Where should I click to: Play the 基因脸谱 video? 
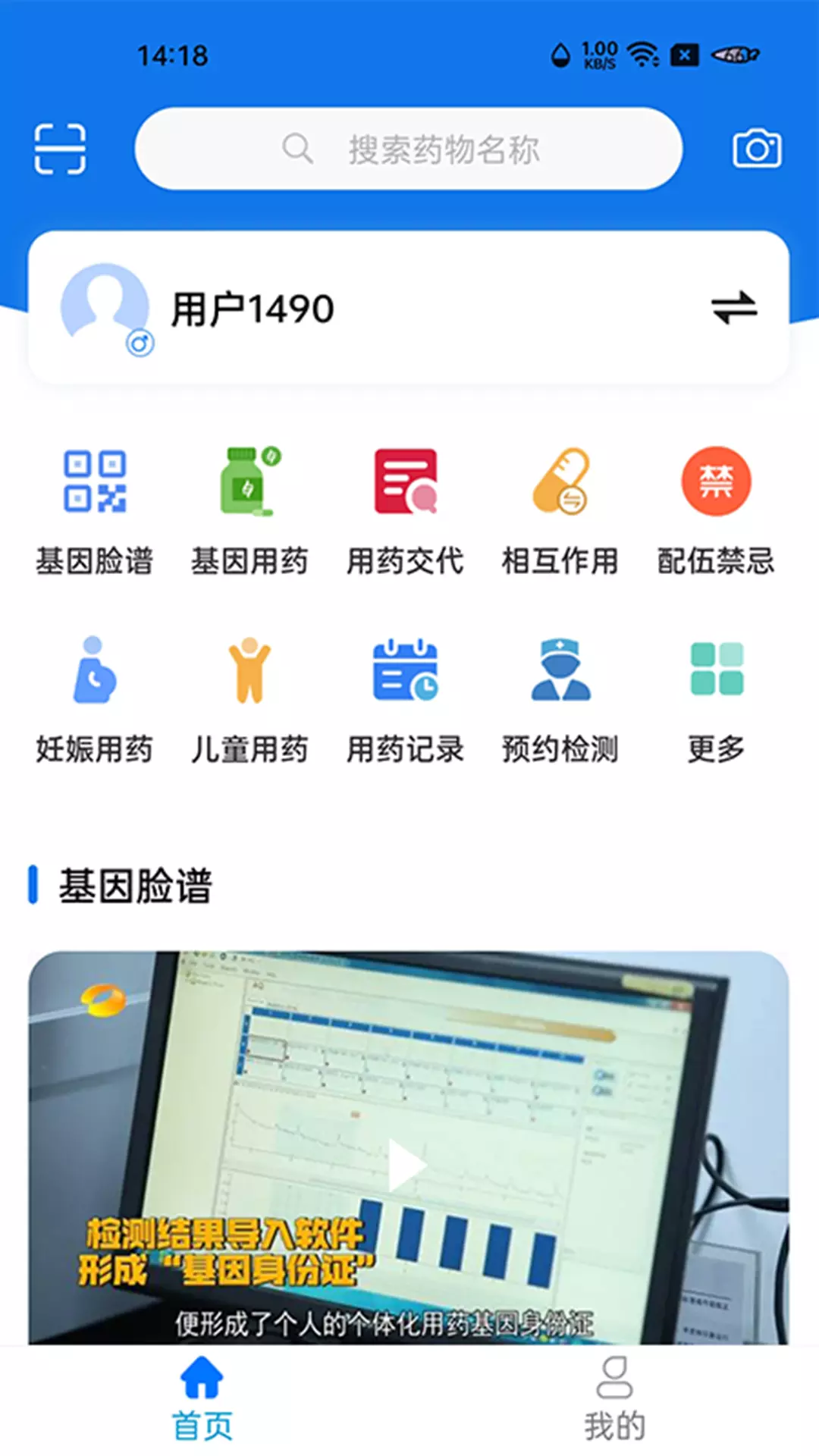coord(406,1165)
